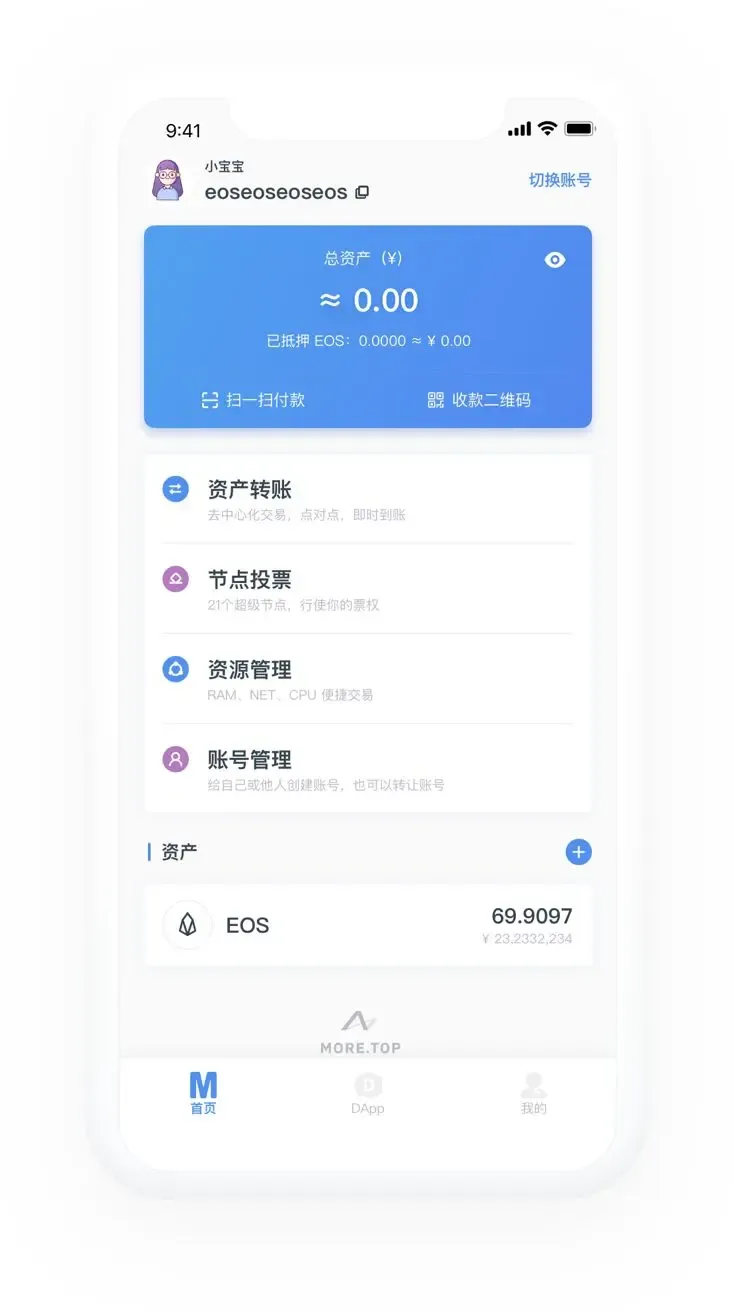This screenshot has width=734, height=1312.
Task: Go to 节点投票 node voting
Action: point(368,589)
